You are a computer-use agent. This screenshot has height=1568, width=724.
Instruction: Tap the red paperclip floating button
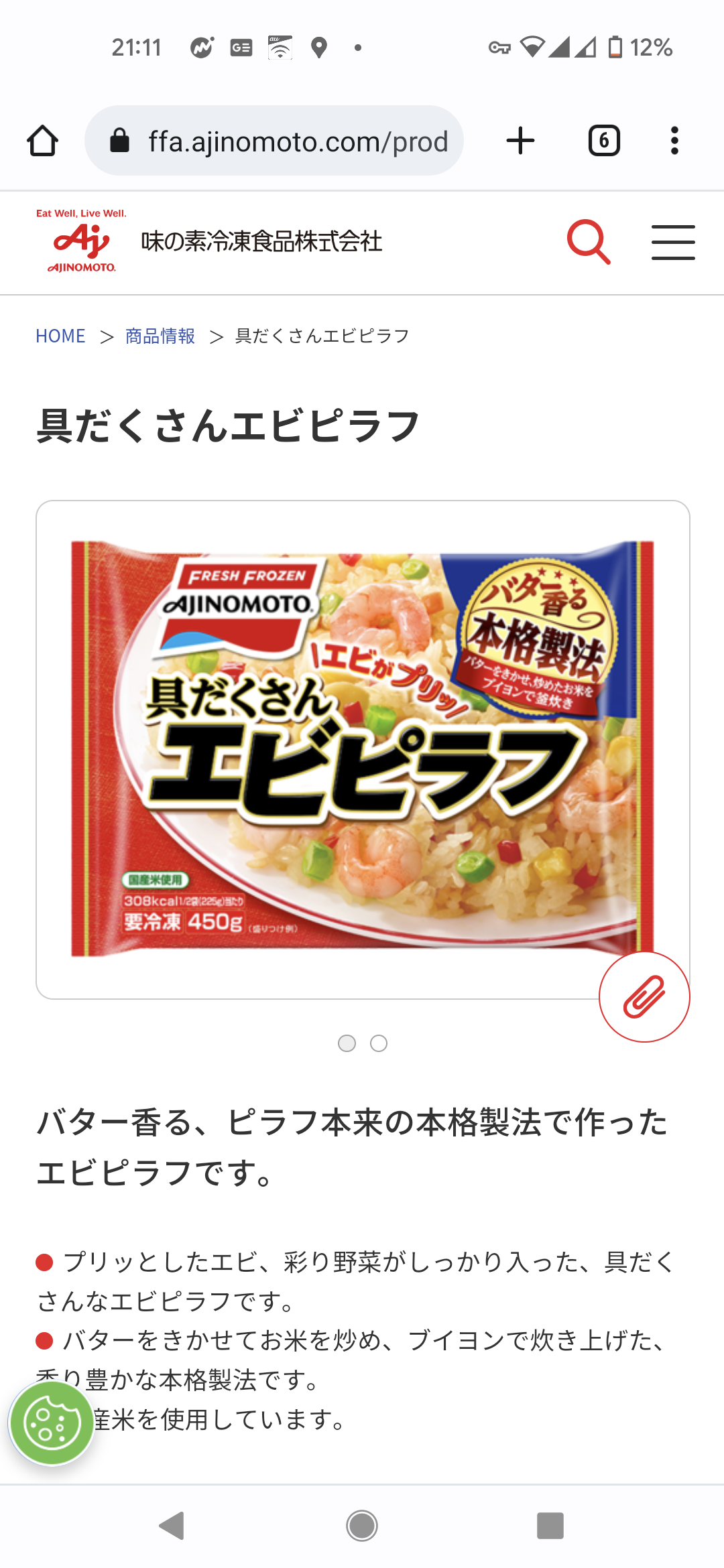coord(644,996)
